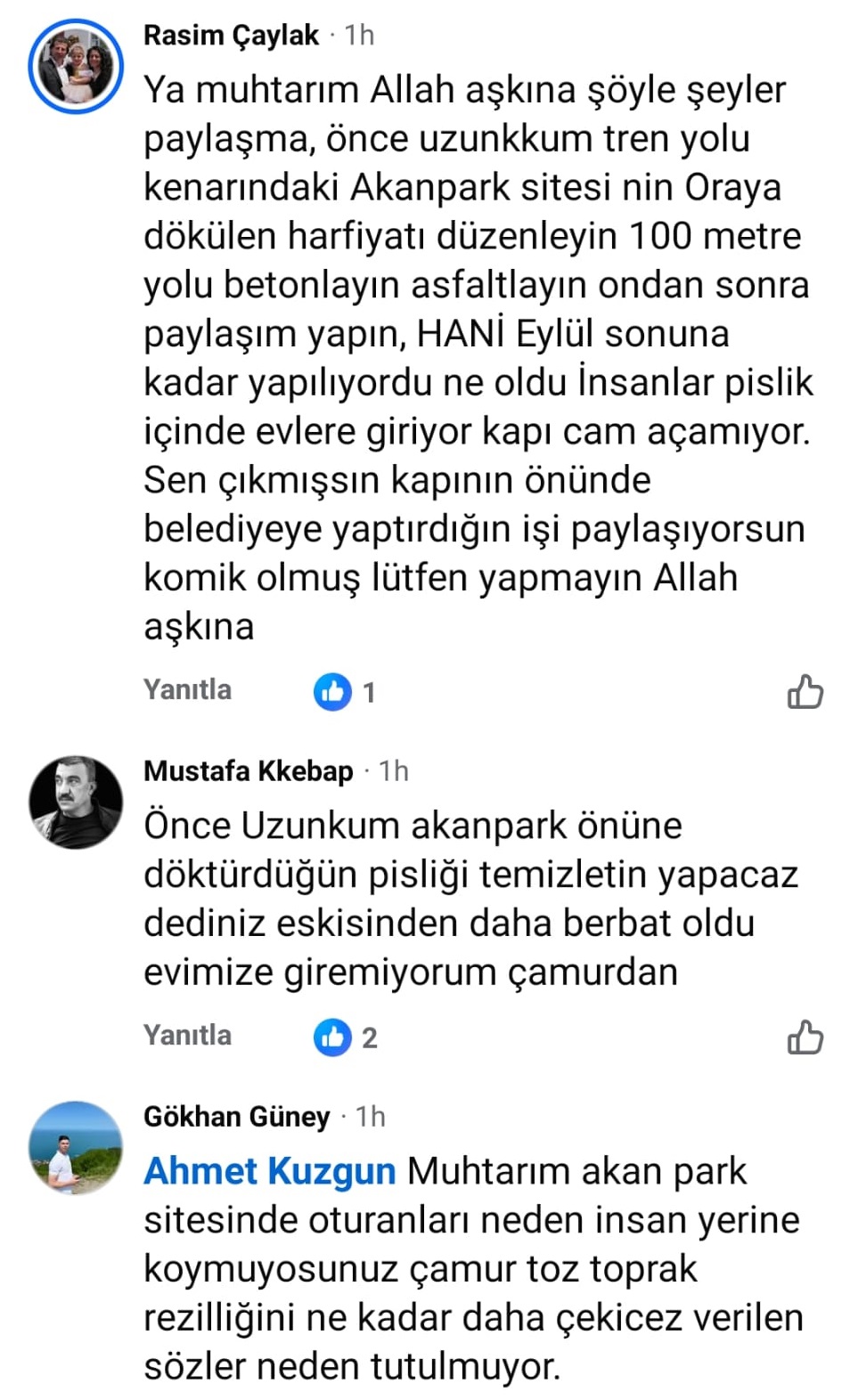Like Rasim Çaylak's comment

click(805, 692)
